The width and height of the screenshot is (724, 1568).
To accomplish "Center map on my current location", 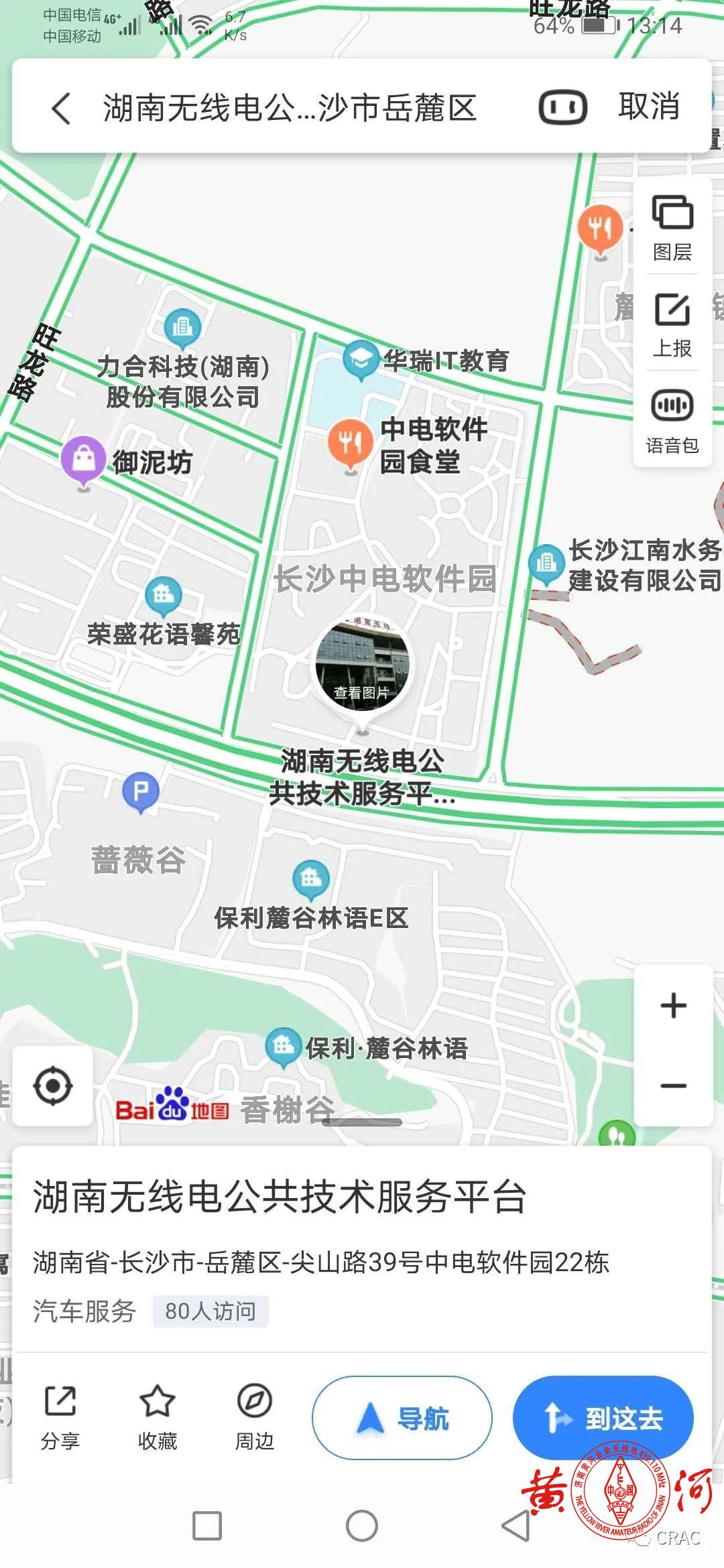I will (53, 1086).
